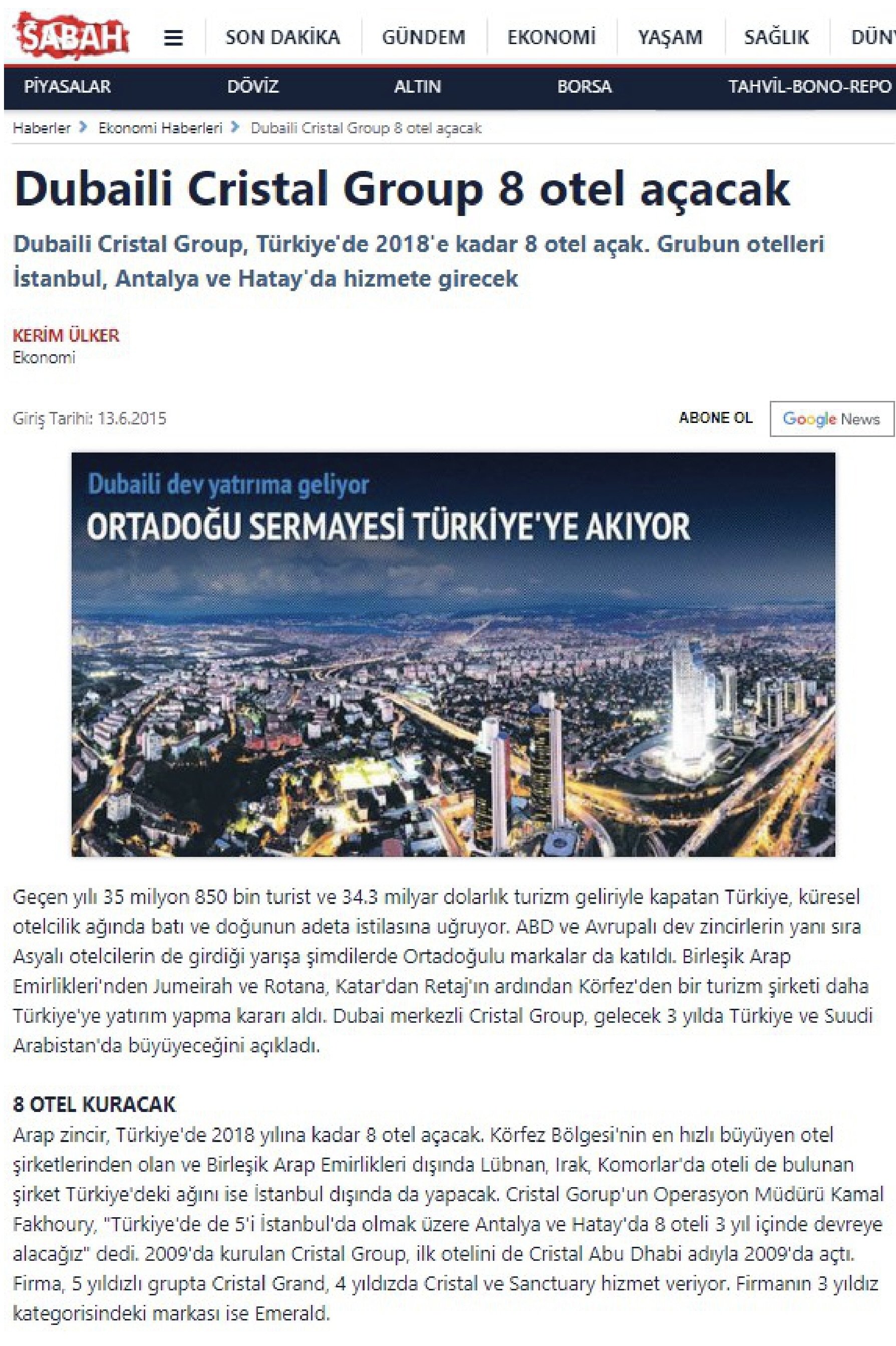Open the hamburger menu
The height and width of the screenshot is (1346, 896).
tap(173, 38)
